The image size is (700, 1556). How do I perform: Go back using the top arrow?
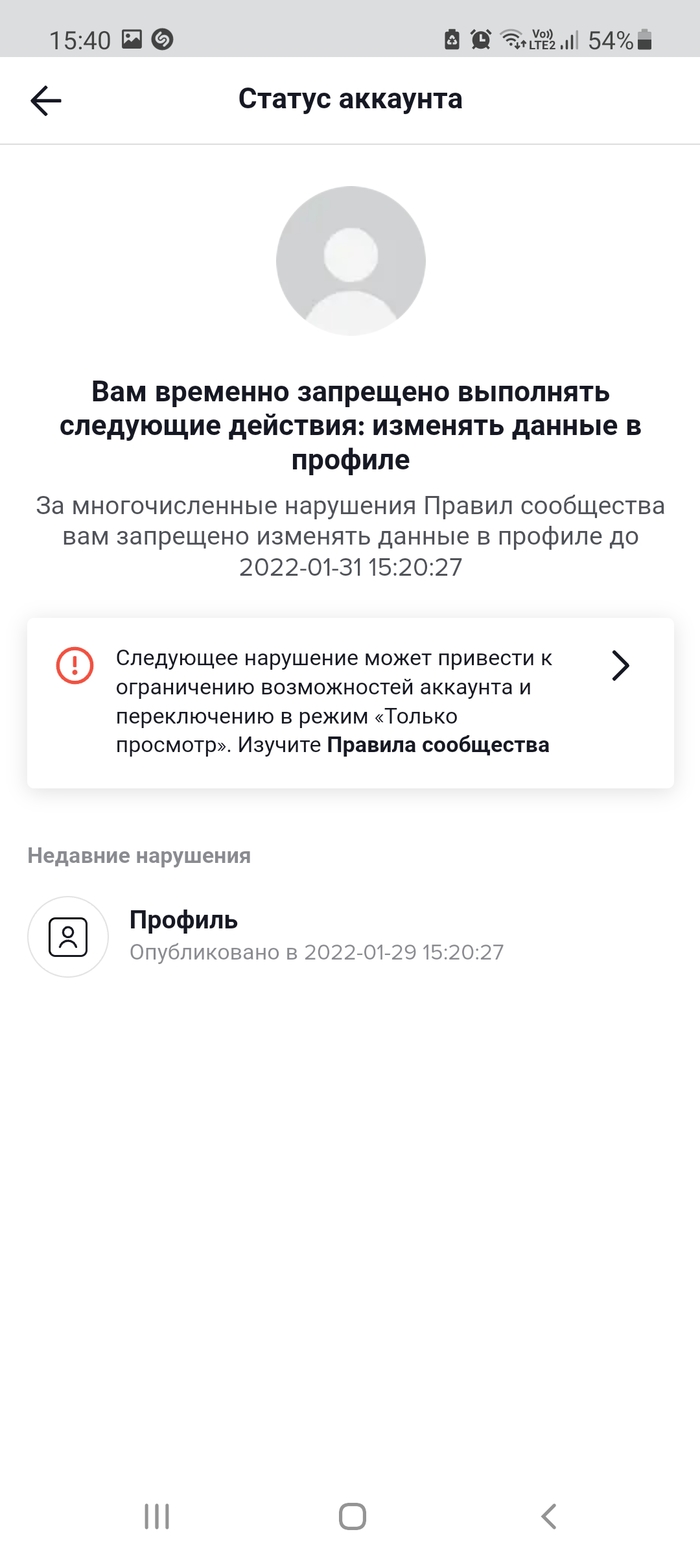click(x=46, y=100)
